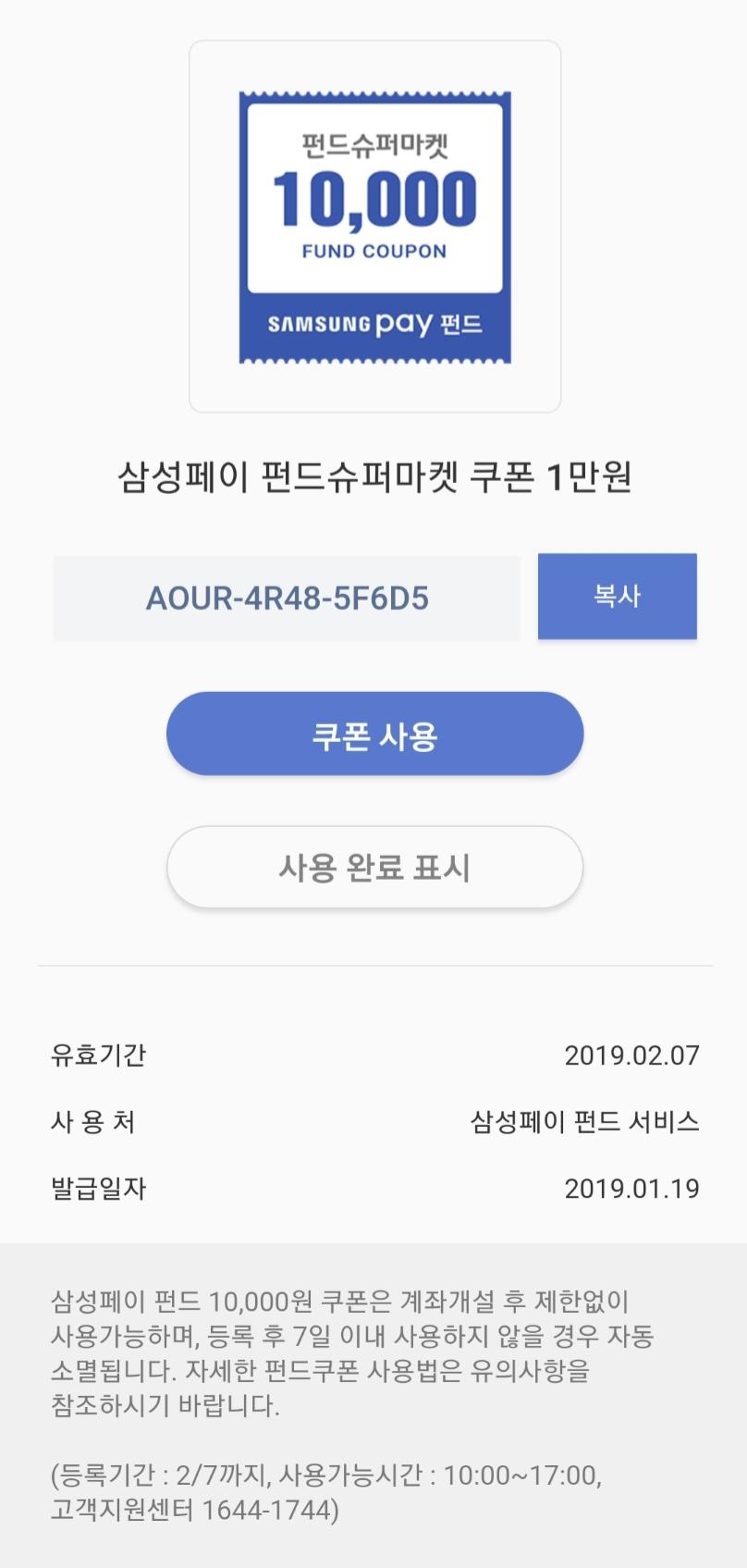Screen dimensions: 747x1568
Task: Tap the 복사 button to copy coupon code
Action: (617, 596)
